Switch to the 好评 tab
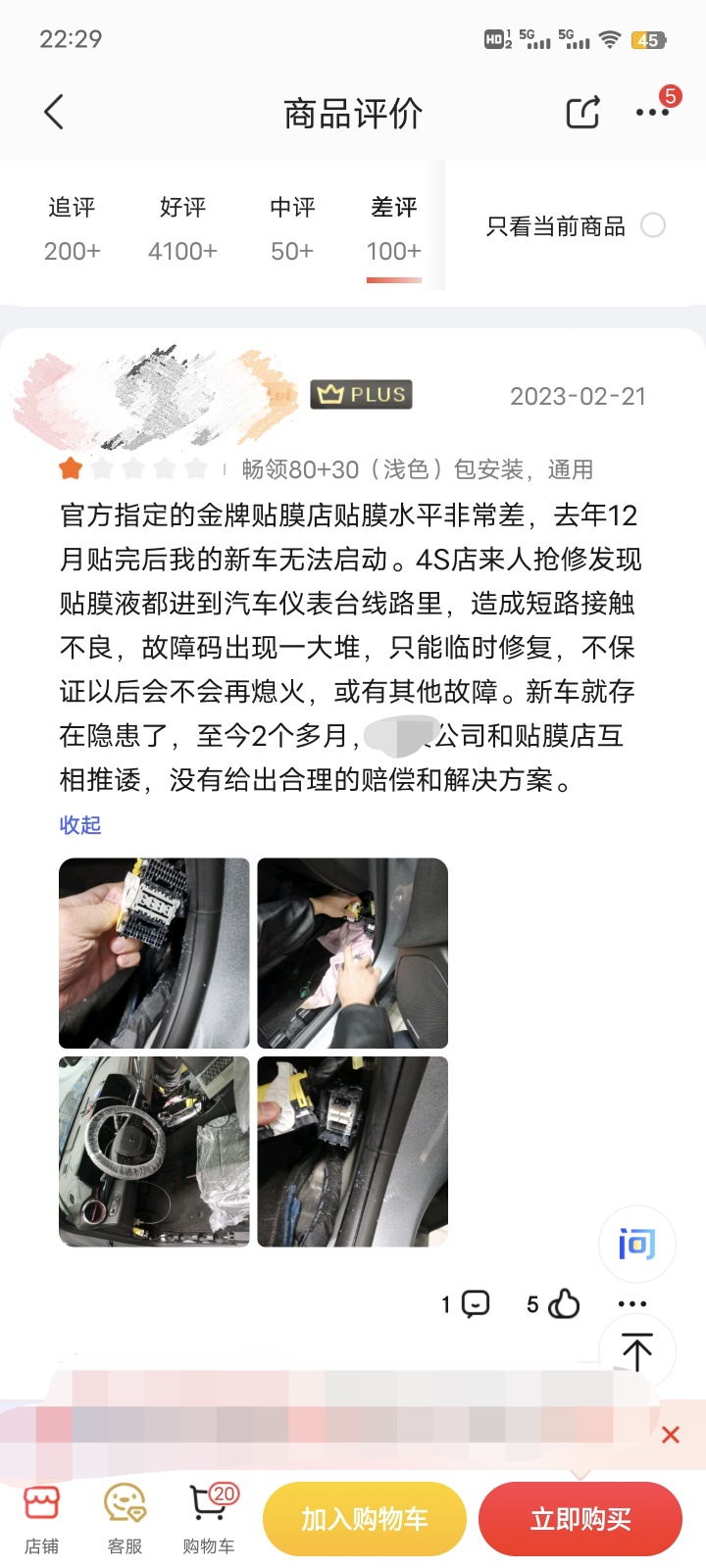Screen dimensions: 706x1568 182,228
